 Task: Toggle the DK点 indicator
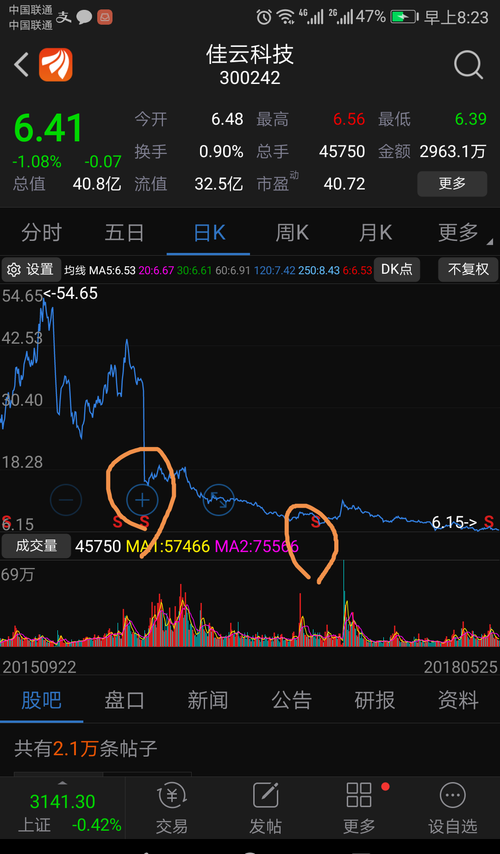pyautogui.click(x=397, y=269)
